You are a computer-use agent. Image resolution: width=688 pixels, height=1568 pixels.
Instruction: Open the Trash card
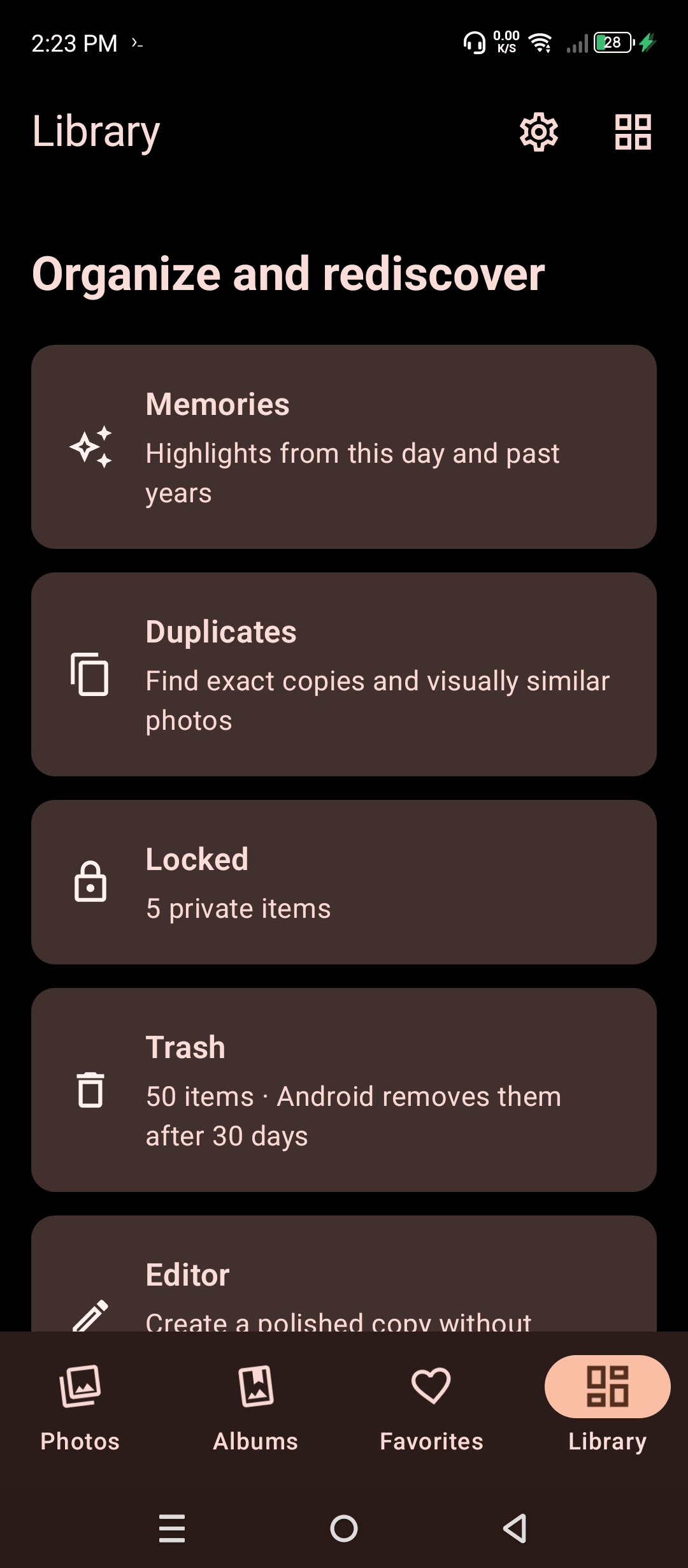point(344,1090)
